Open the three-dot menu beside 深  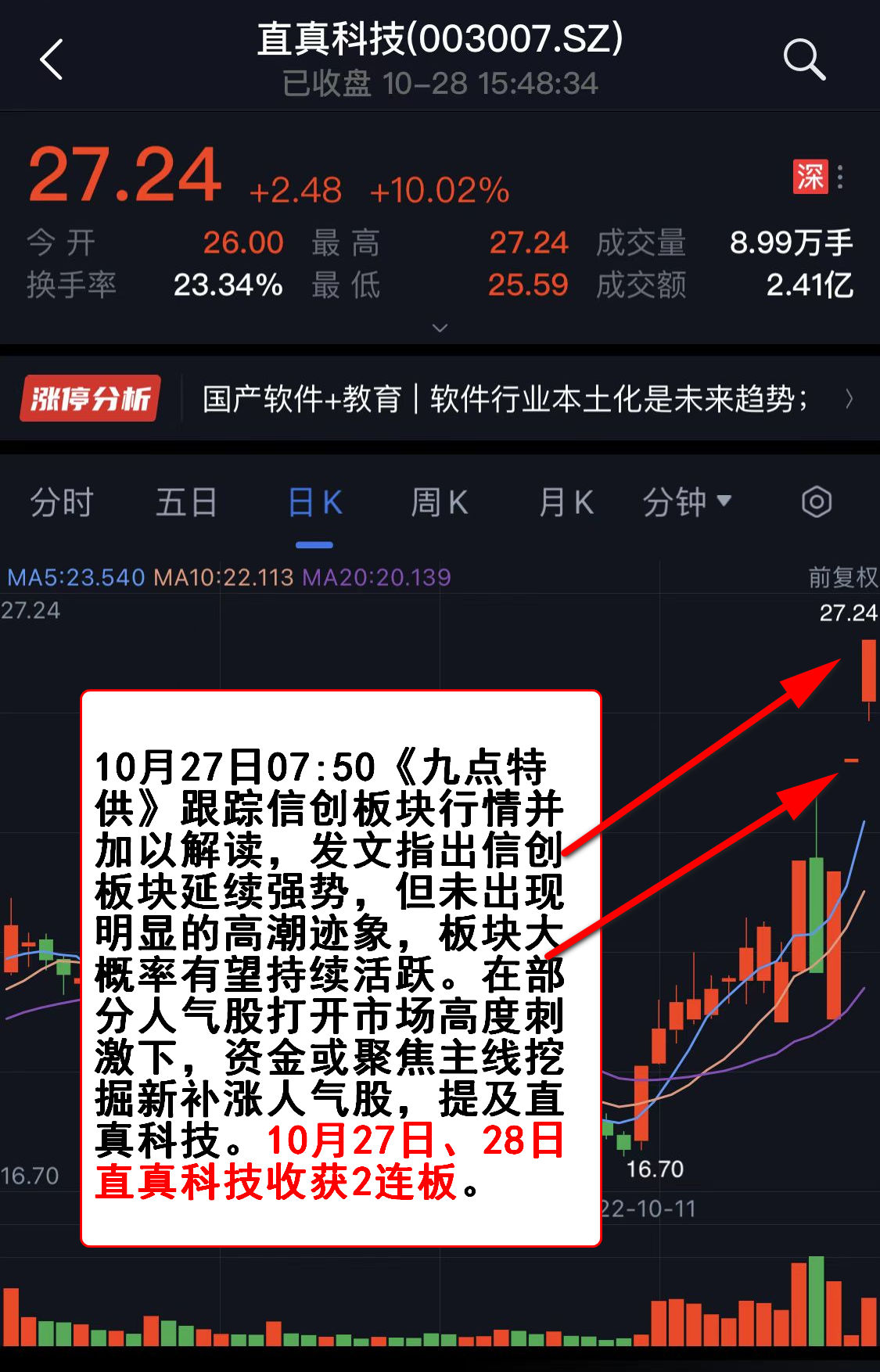(x=840, y=177)
